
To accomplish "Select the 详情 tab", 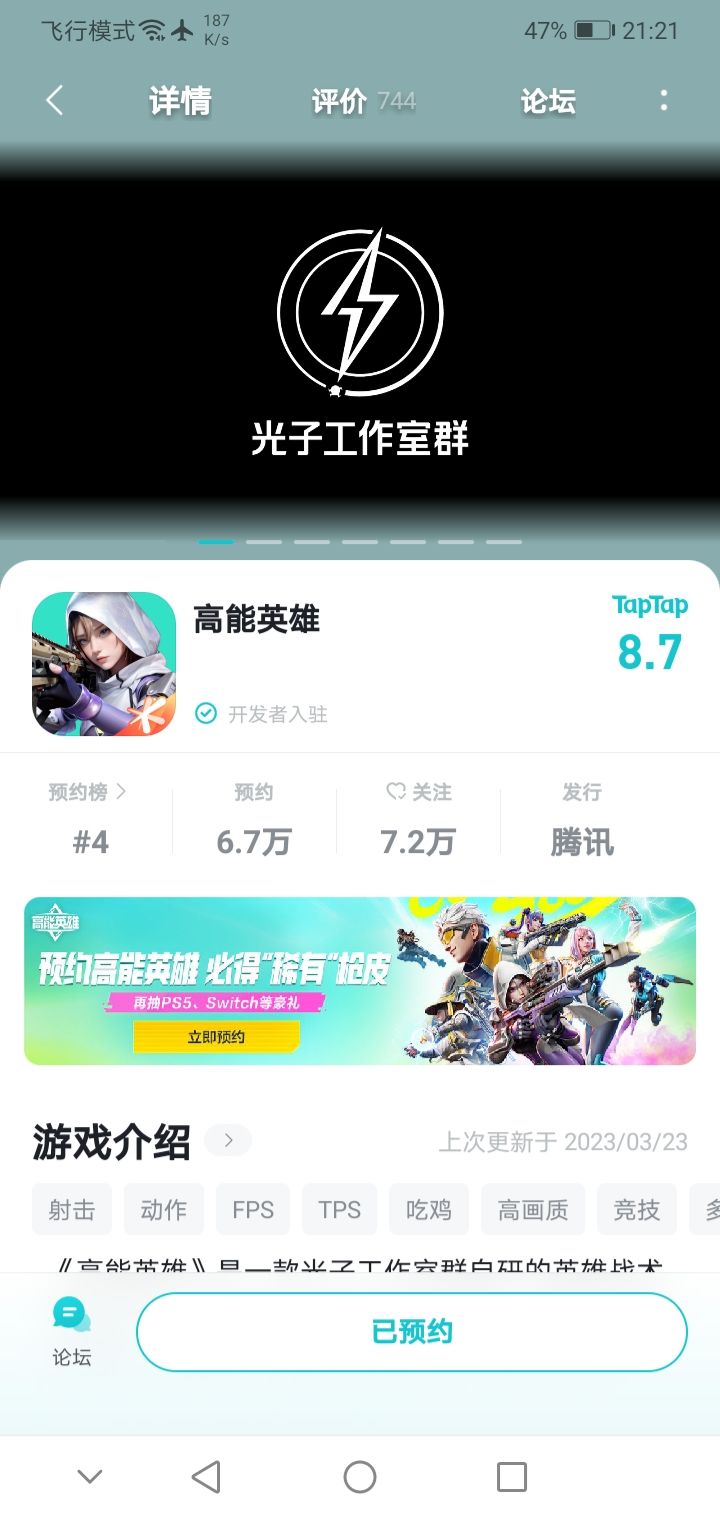I will [x=180, y=101].
